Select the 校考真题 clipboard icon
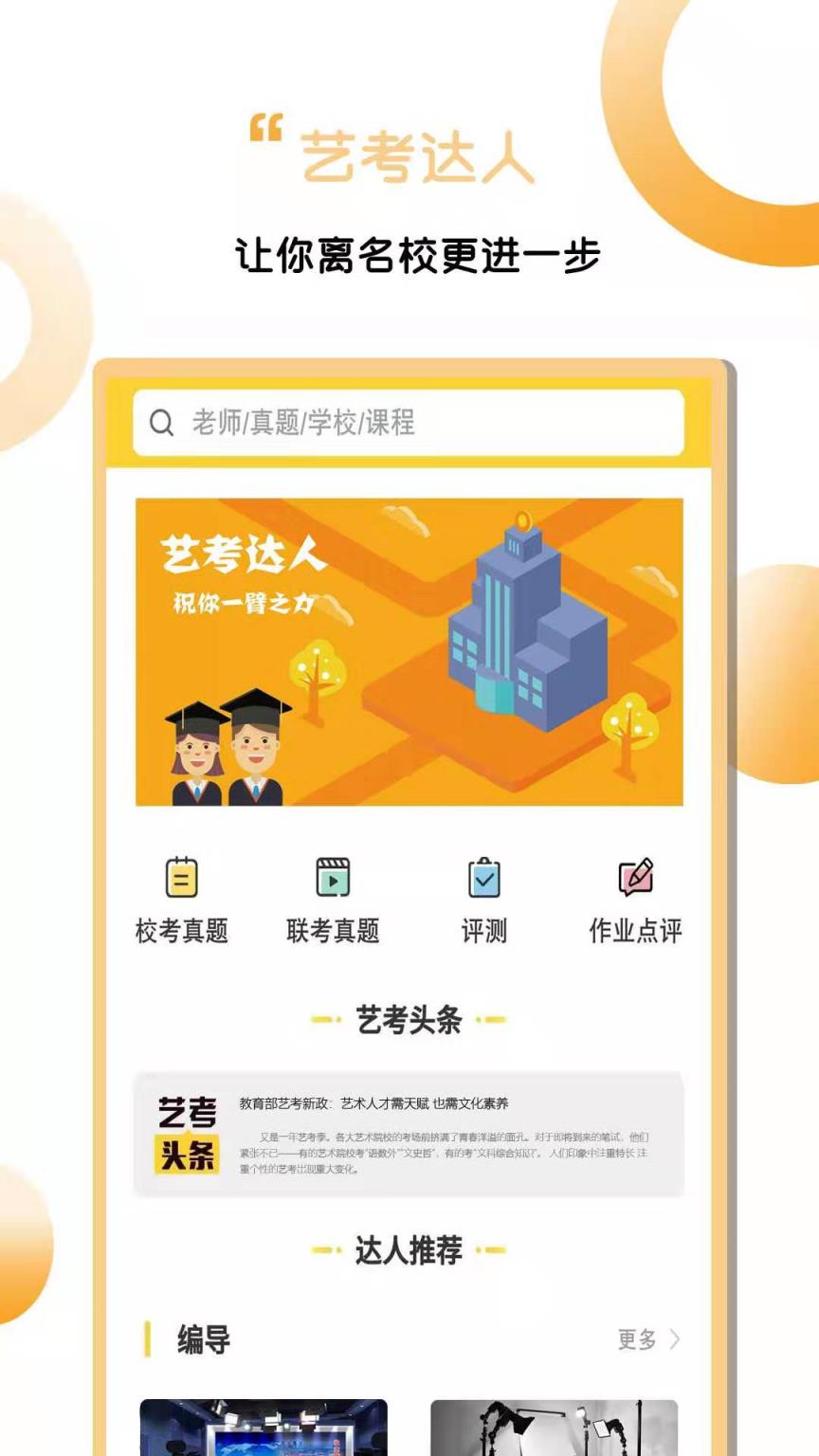The image size is (819, 1456). pos(182,880)
